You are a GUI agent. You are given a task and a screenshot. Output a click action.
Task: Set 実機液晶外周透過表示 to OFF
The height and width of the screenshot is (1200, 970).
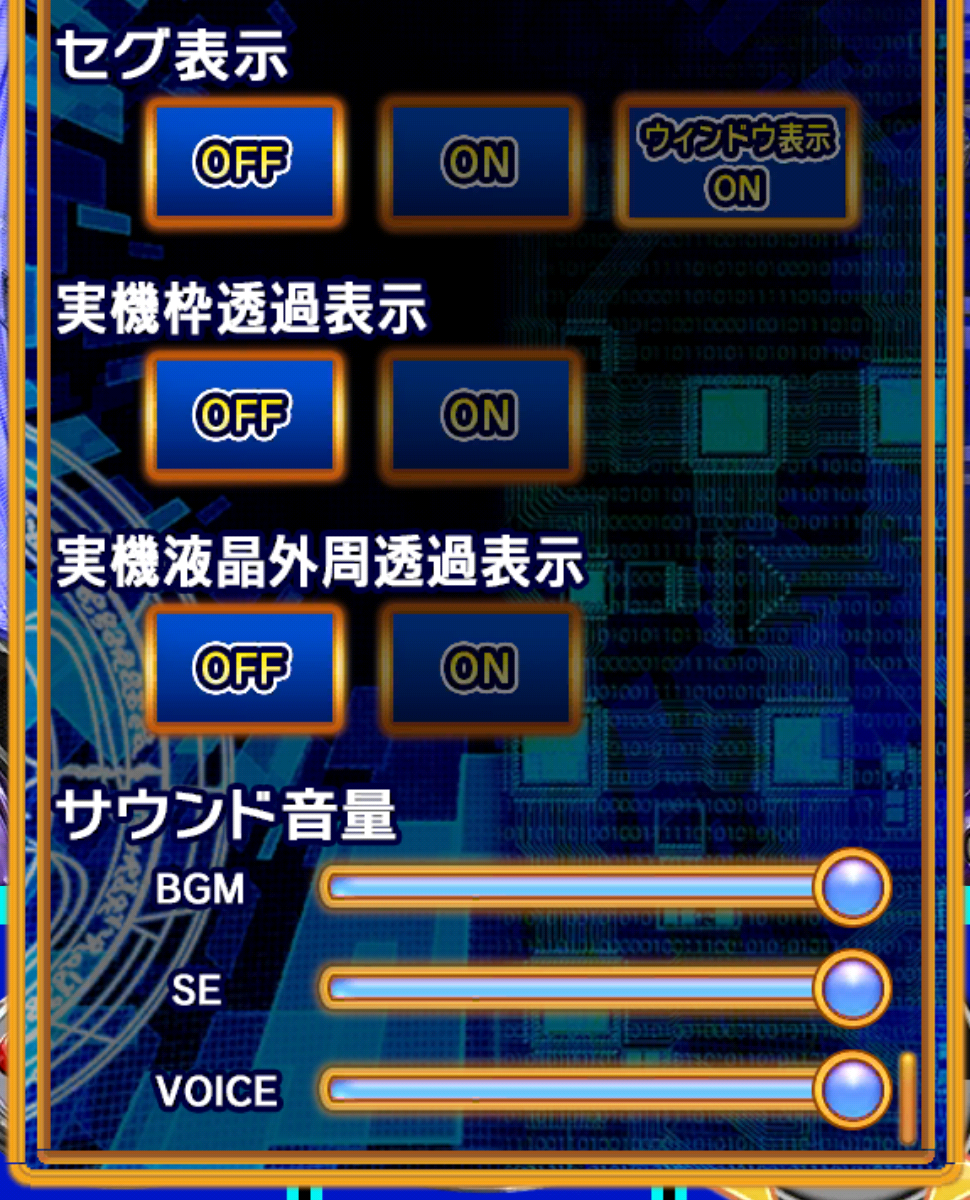click(x=243, y=668)
